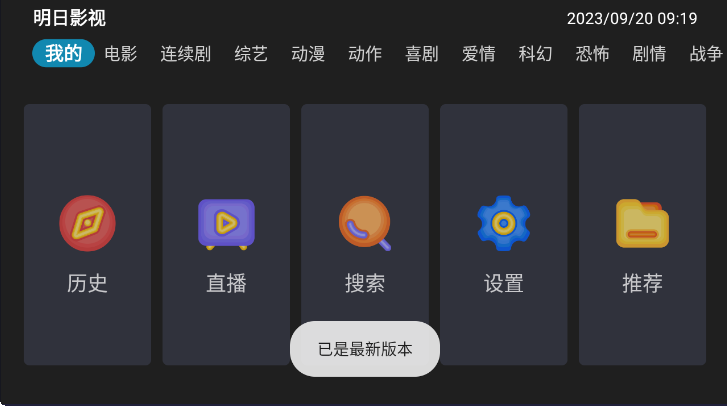
Task: Open the 战争 tab
Action: [x=706, y=54]
